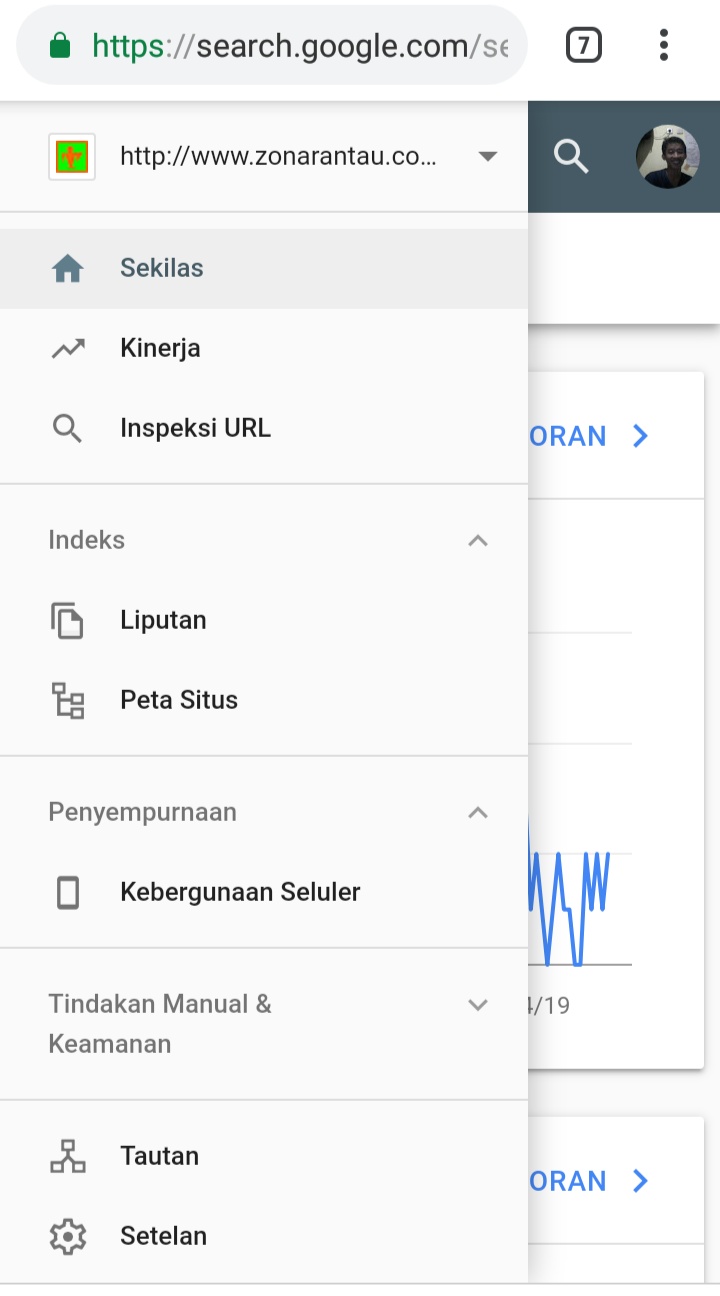The height and width of the screenshot is (1296, 720).
Task: Select the Kebergunaan Seluler phone icon
Action: coord(68,891)
